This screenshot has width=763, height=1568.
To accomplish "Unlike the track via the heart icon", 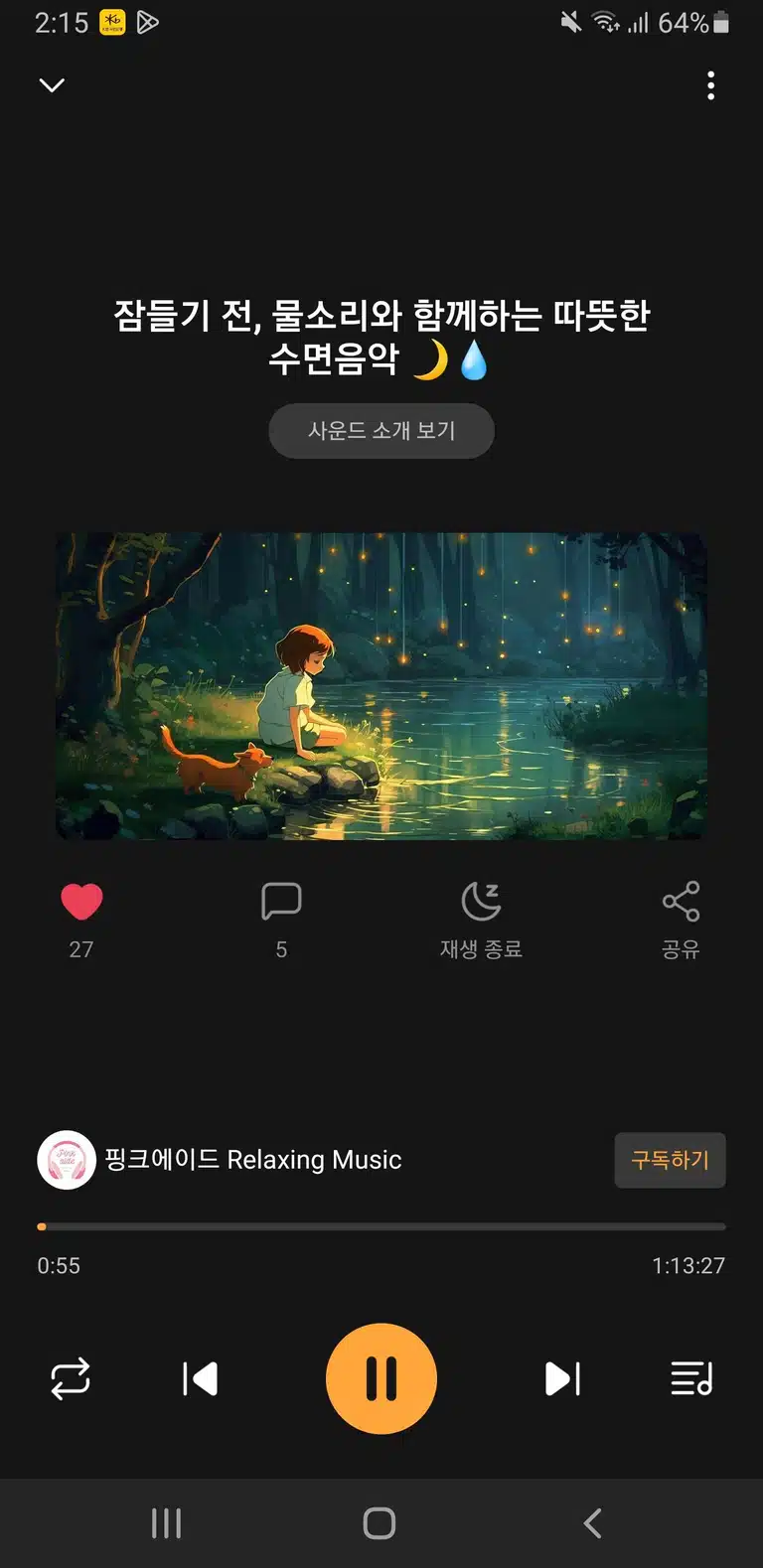I will point(81,902).
